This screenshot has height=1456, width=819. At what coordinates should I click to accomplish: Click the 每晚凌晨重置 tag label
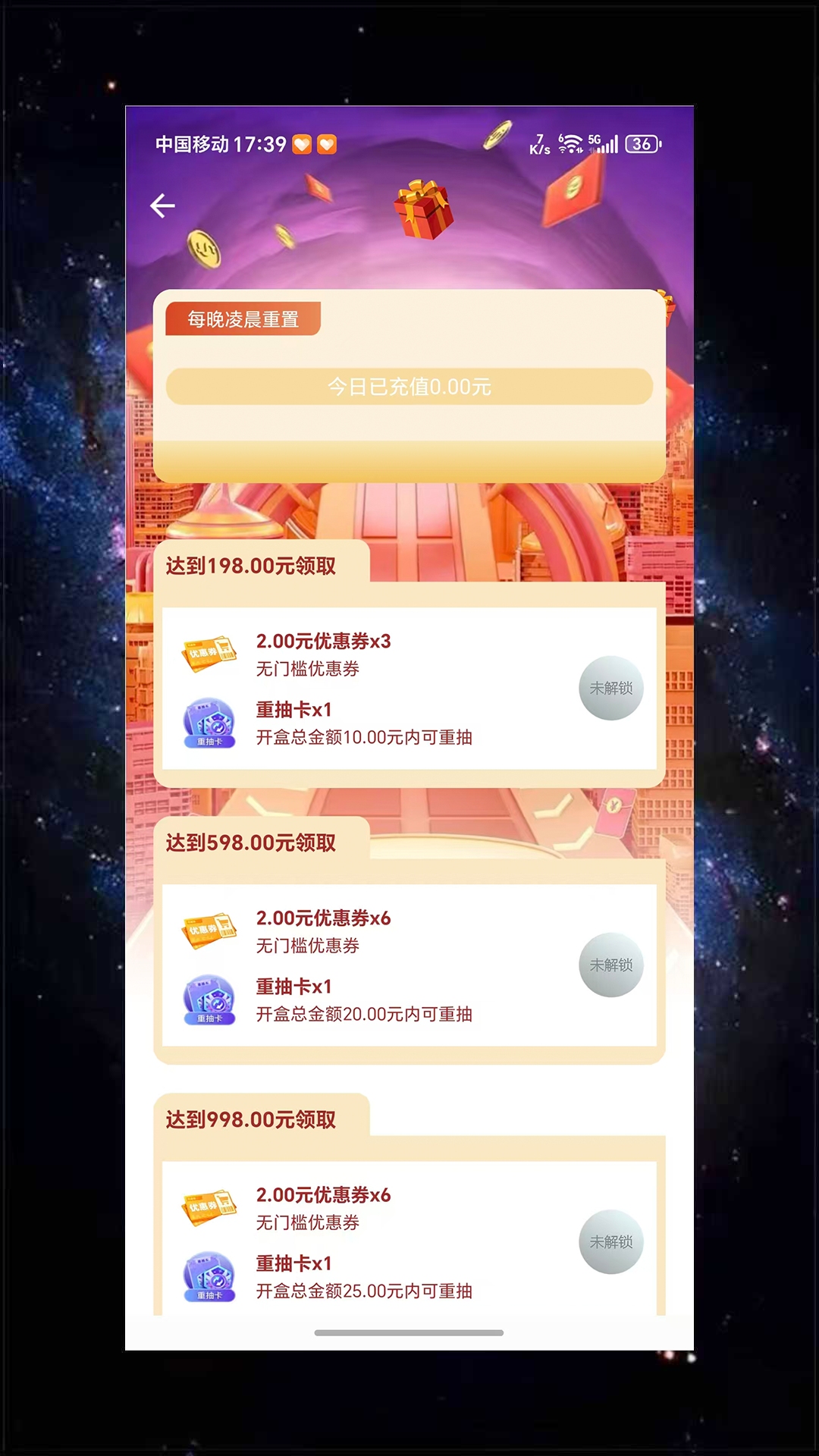[x=243, y=319]
